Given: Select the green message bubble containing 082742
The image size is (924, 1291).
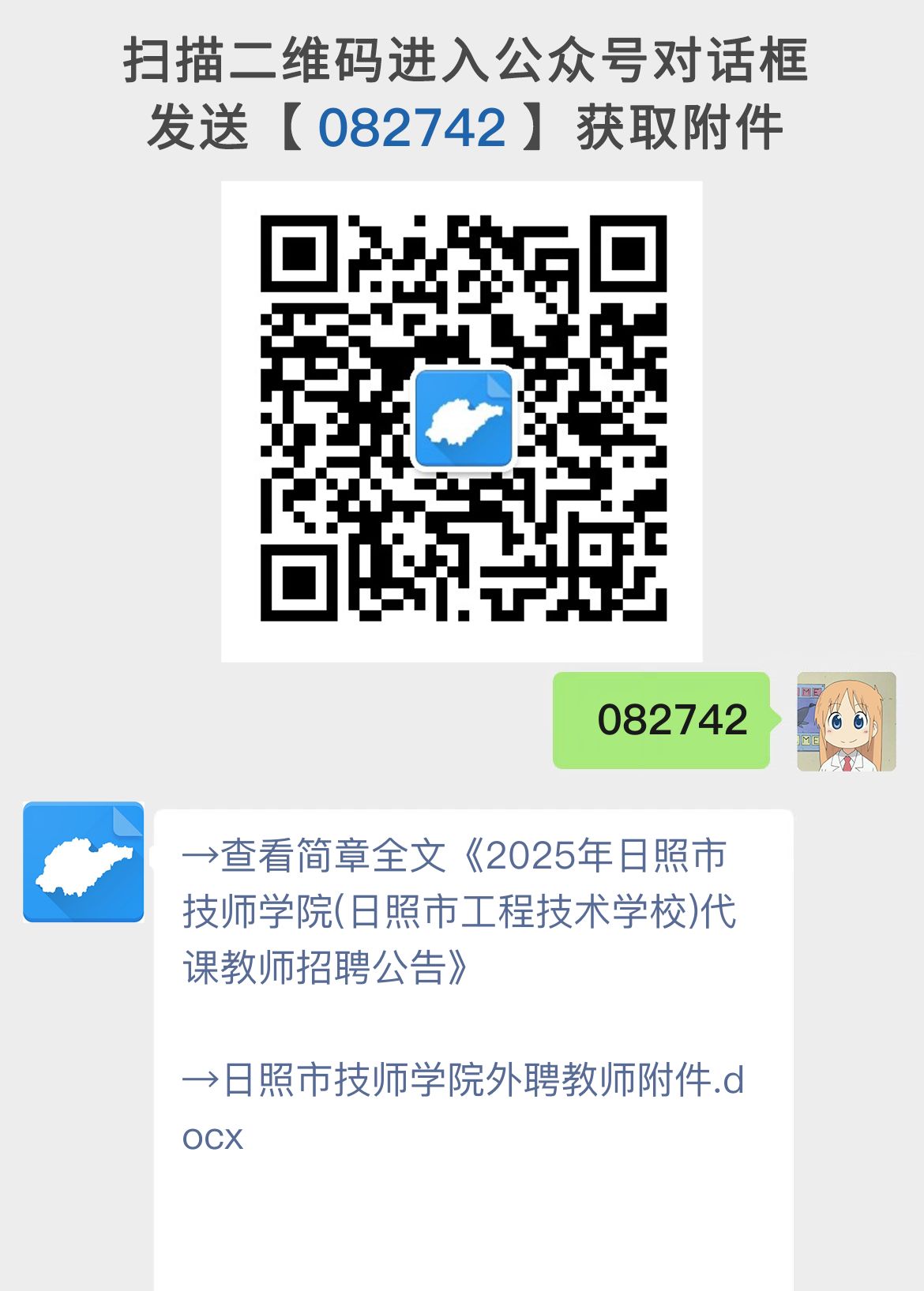Looking at the screenshot, I should point(662,721).
